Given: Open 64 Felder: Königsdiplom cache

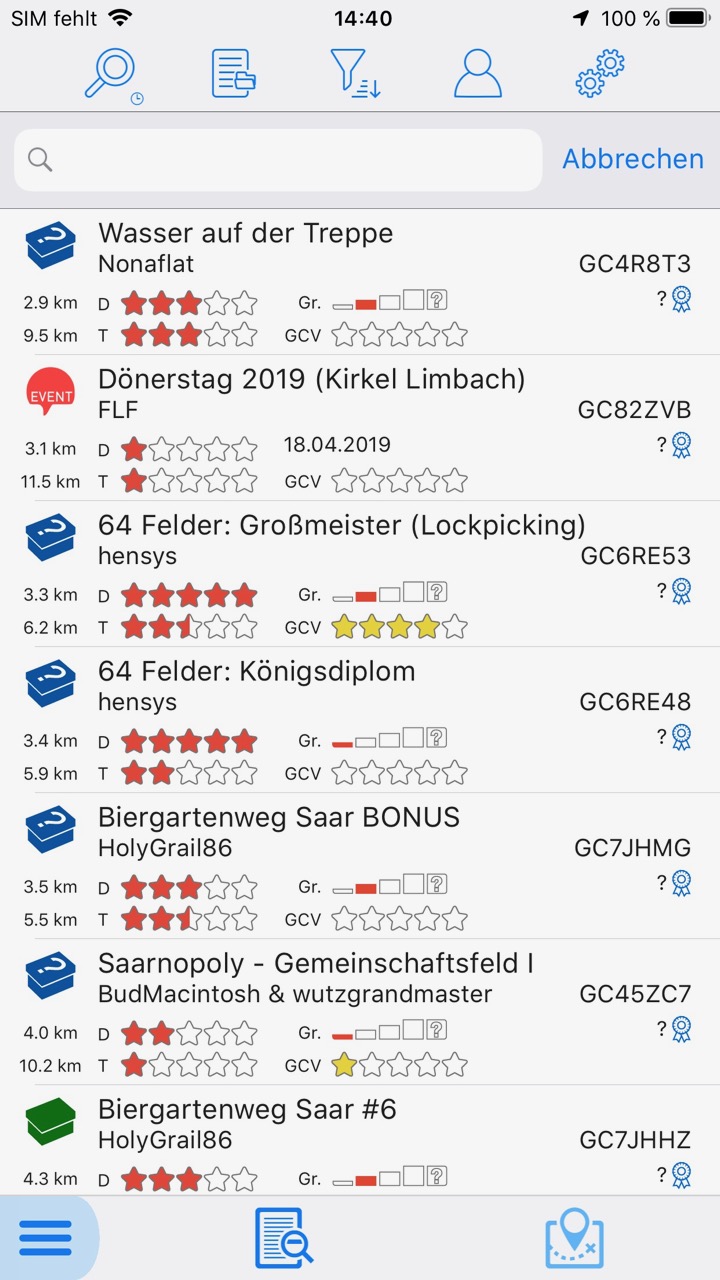Looking at the screenshot, I should click(x=360, y=720).
